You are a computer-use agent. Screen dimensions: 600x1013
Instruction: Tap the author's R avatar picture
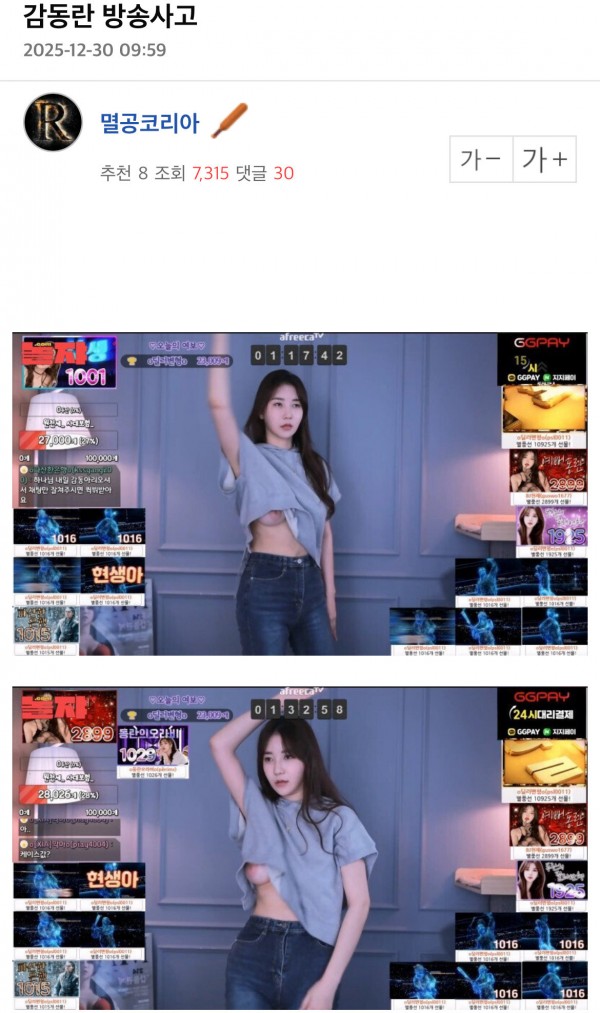point(53,123)
